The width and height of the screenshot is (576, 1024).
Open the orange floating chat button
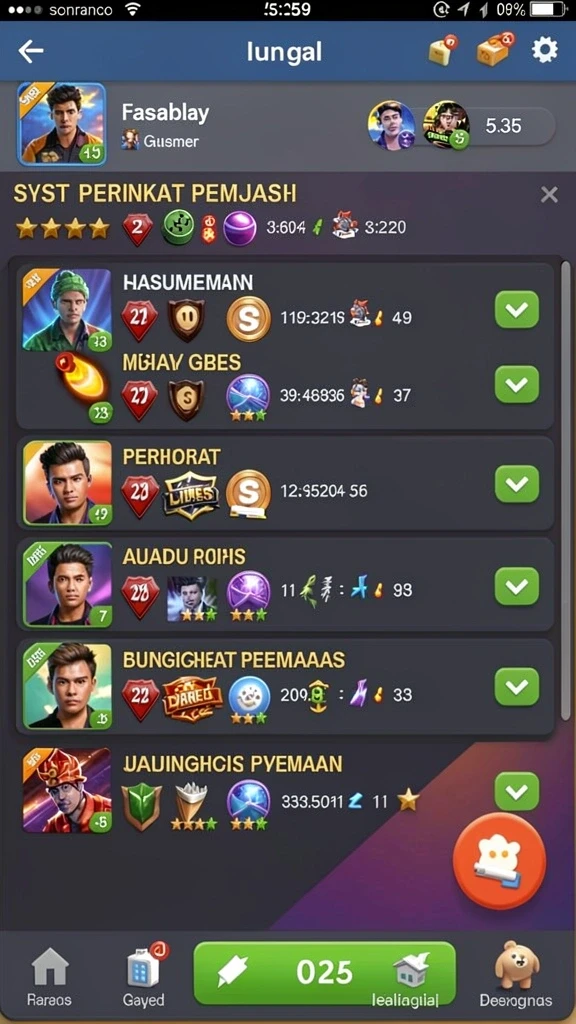pyautogui.click(x=499, y=859)
